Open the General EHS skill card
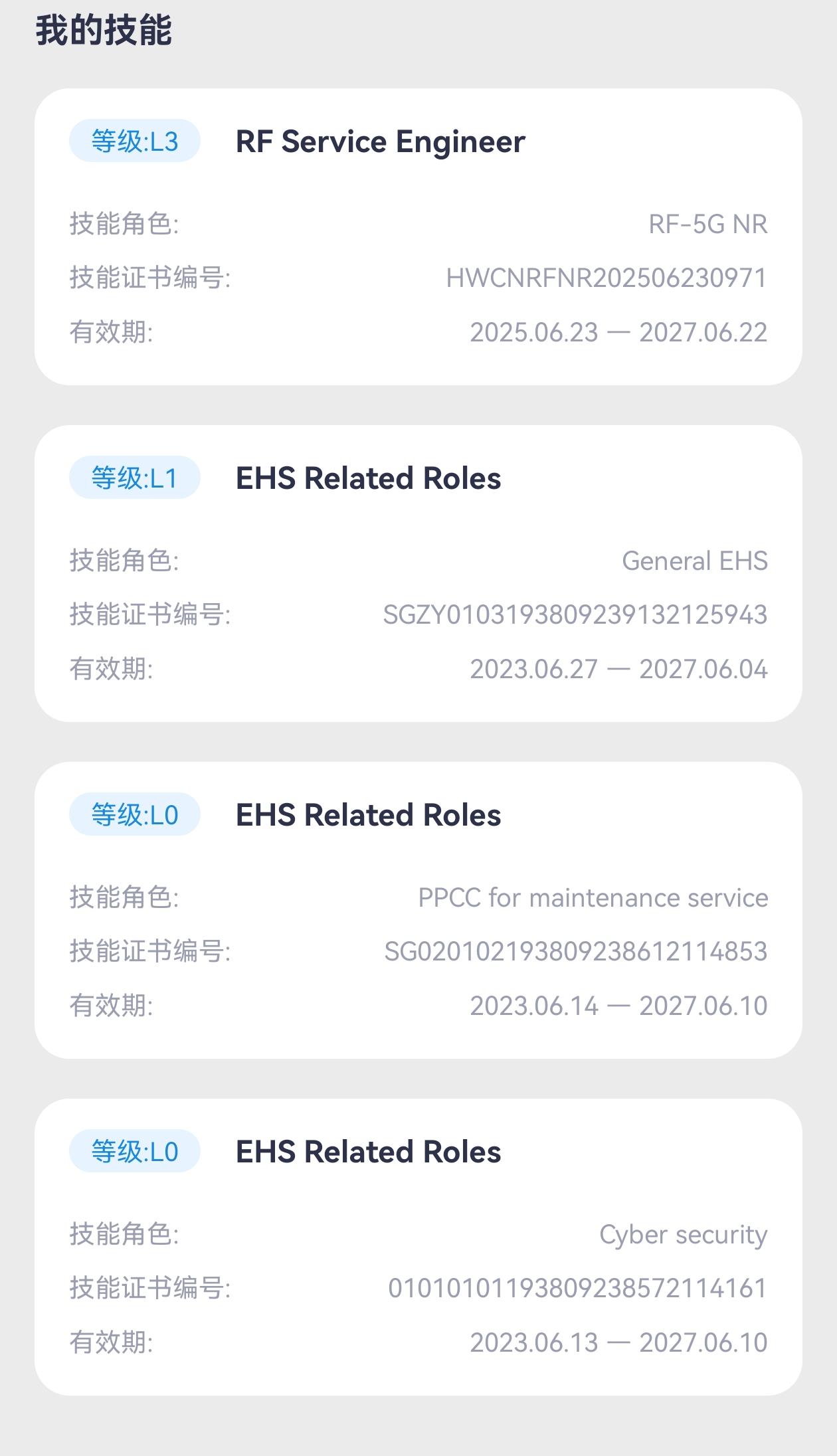Screen dimensions: 837x1456 click(418, 573)
